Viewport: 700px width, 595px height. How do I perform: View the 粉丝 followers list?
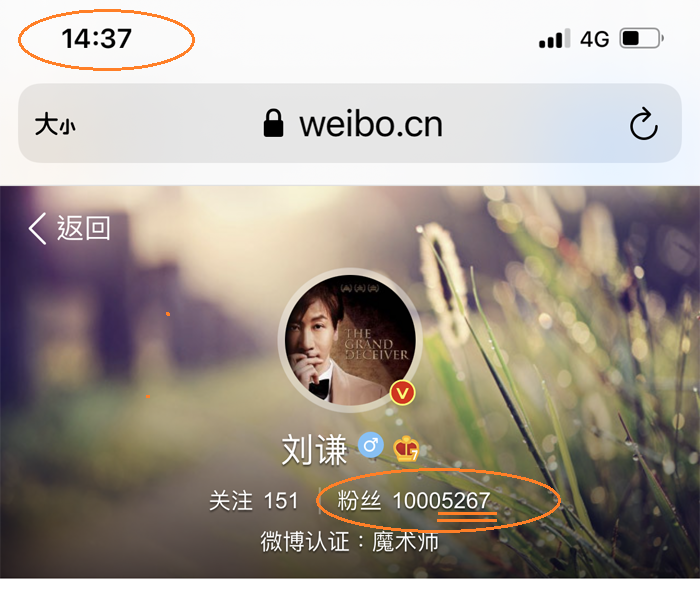coord(415,501)
